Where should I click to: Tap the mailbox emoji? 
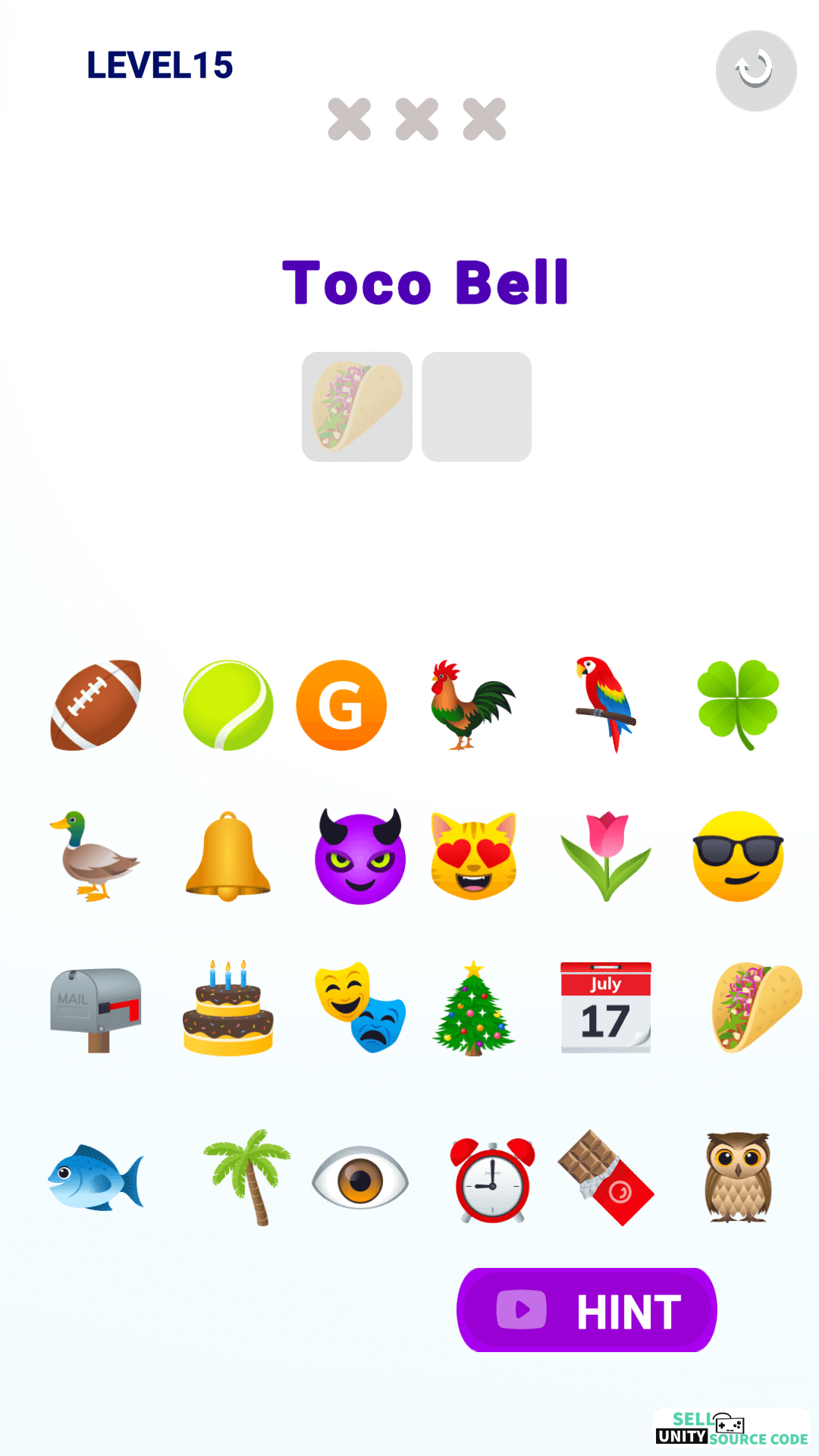pos(96,1009)
